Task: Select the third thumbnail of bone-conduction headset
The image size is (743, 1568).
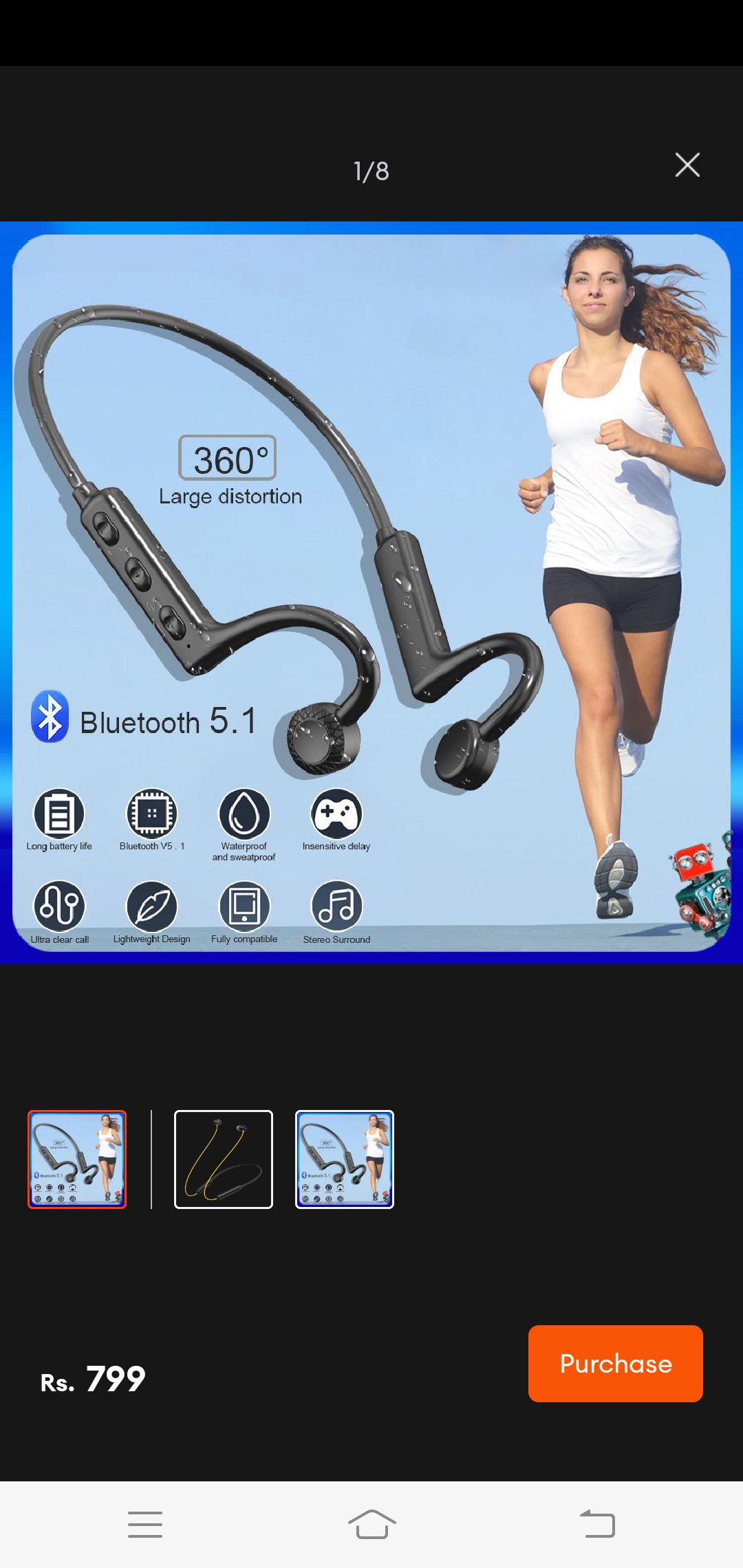Action: pyautogui.click(x=345, y=1159)
